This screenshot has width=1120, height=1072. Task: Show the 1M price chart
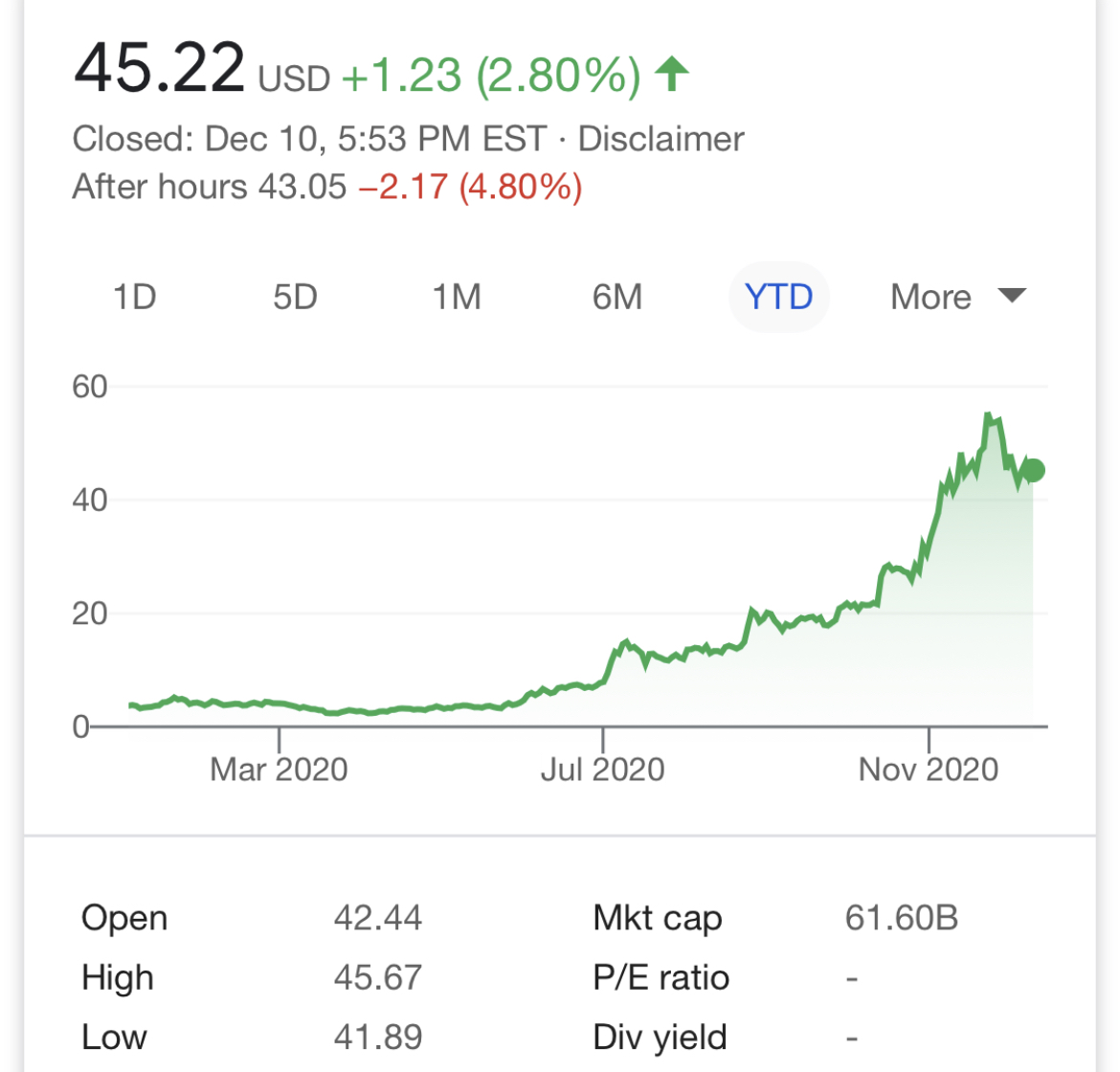(456, 298)
